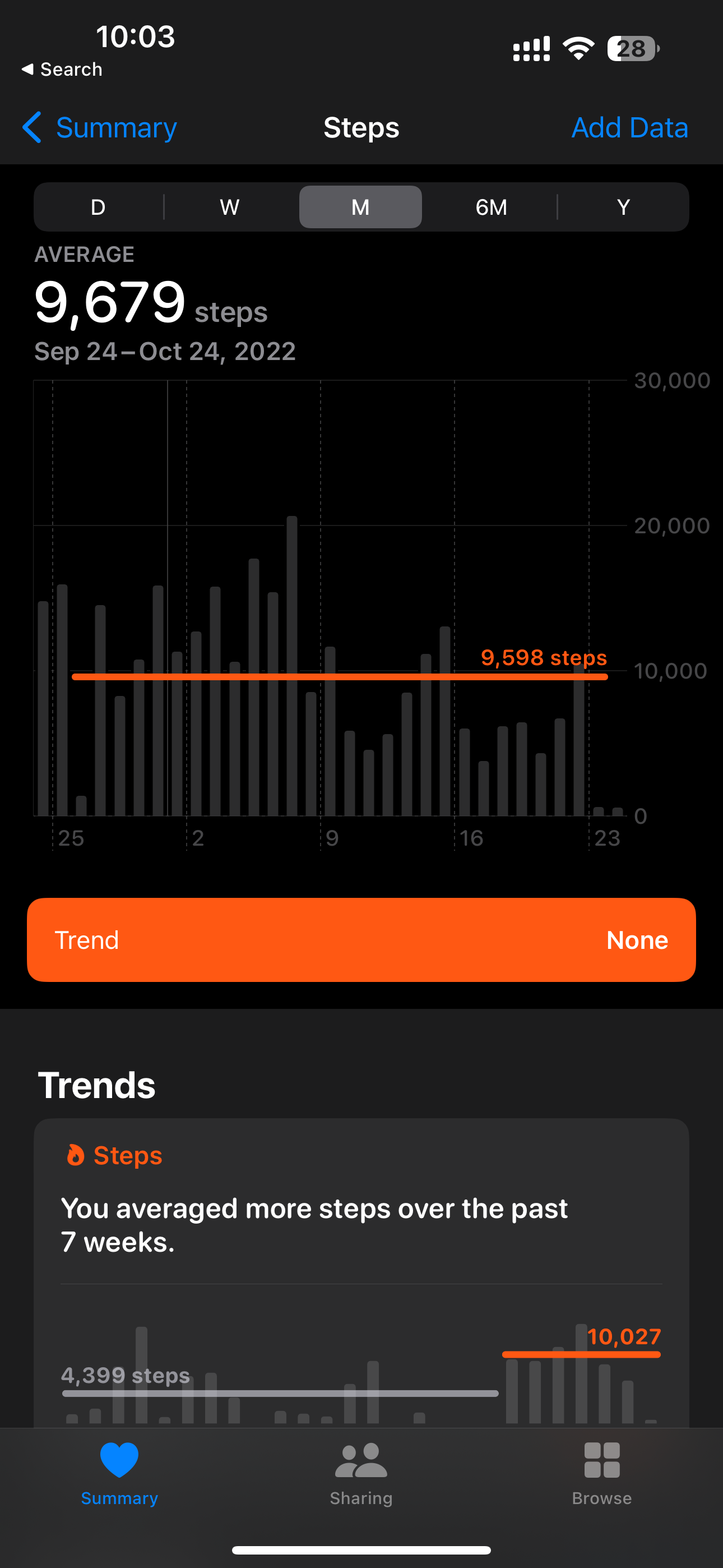This screenshot has height=1568, width=723.
Task: Show the Y yearly view
Action: 623,207
